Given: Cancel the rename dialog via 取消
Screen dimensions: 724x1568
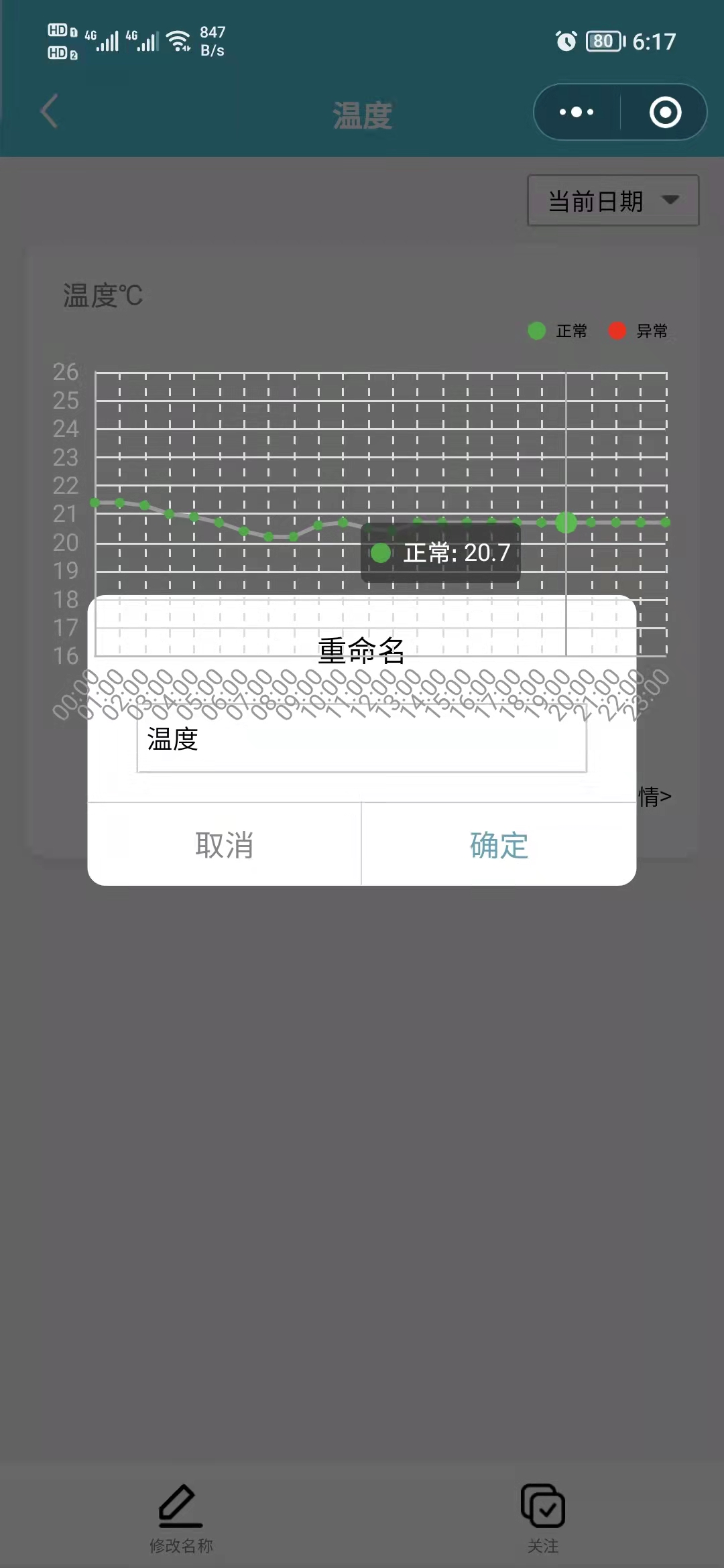Looking at the screenshot, I should (x=224, y=845).
